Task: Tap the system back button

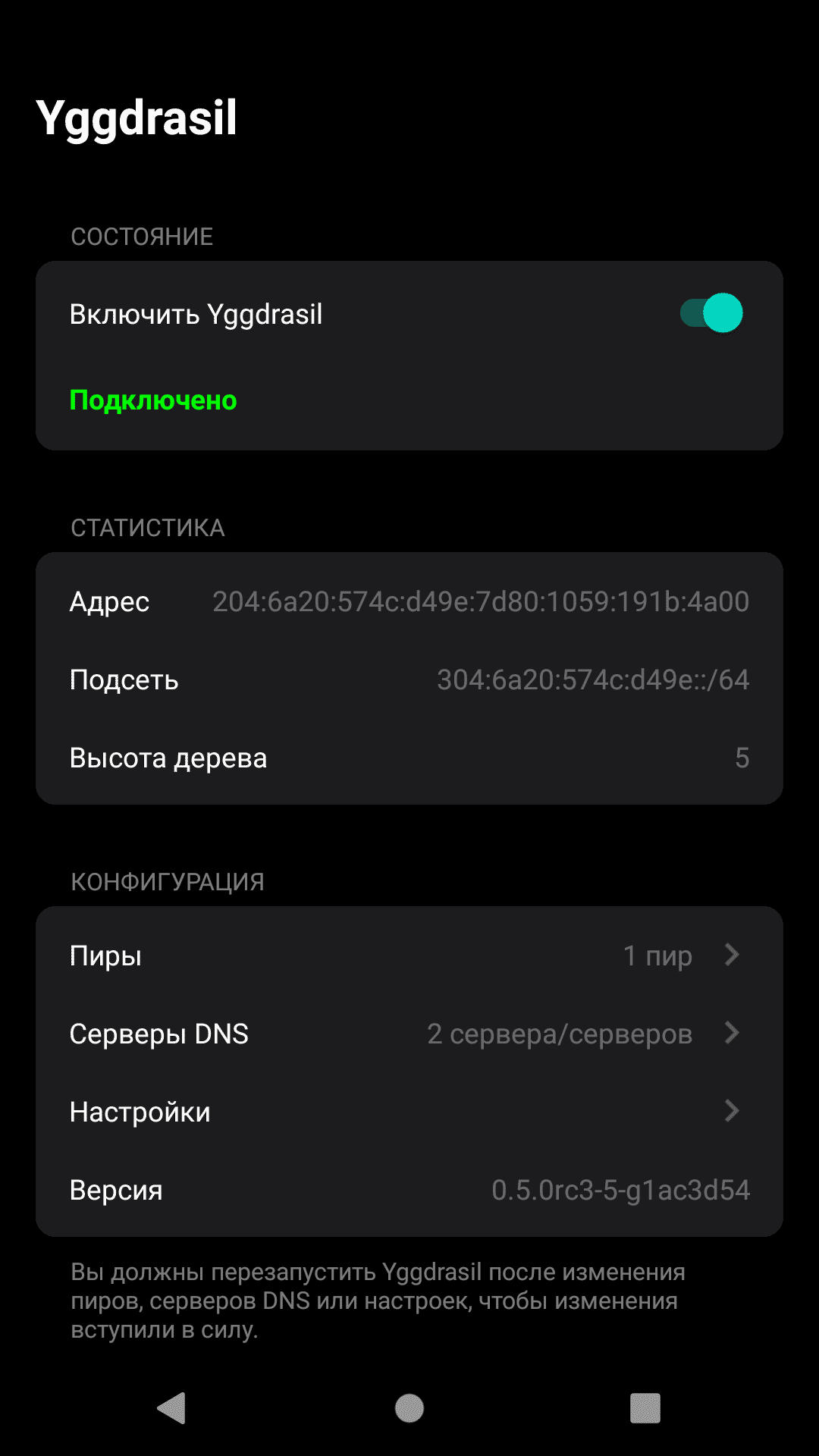Action: (x=172, y=1408)
